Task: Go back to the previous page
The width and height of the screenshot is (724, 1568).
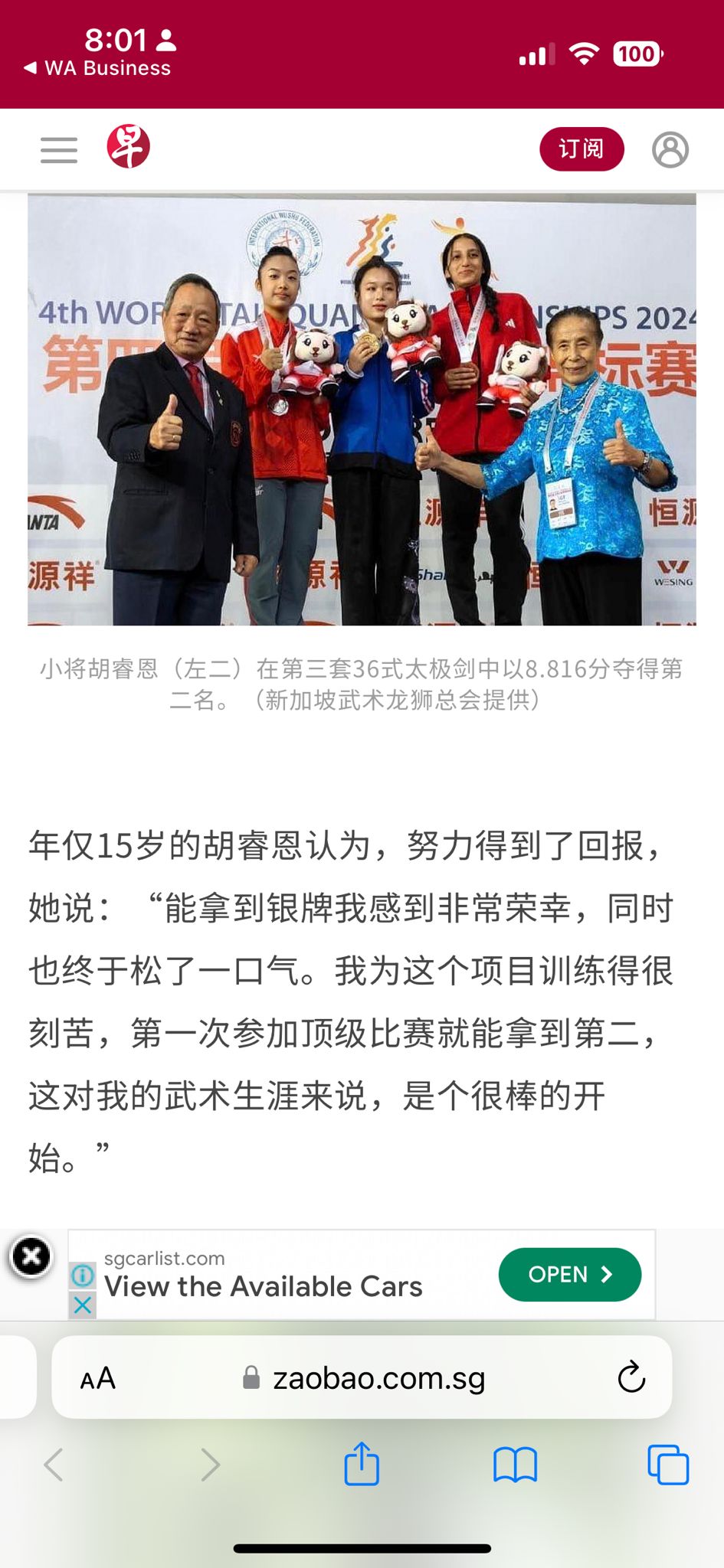Action: click(54, 1465)
